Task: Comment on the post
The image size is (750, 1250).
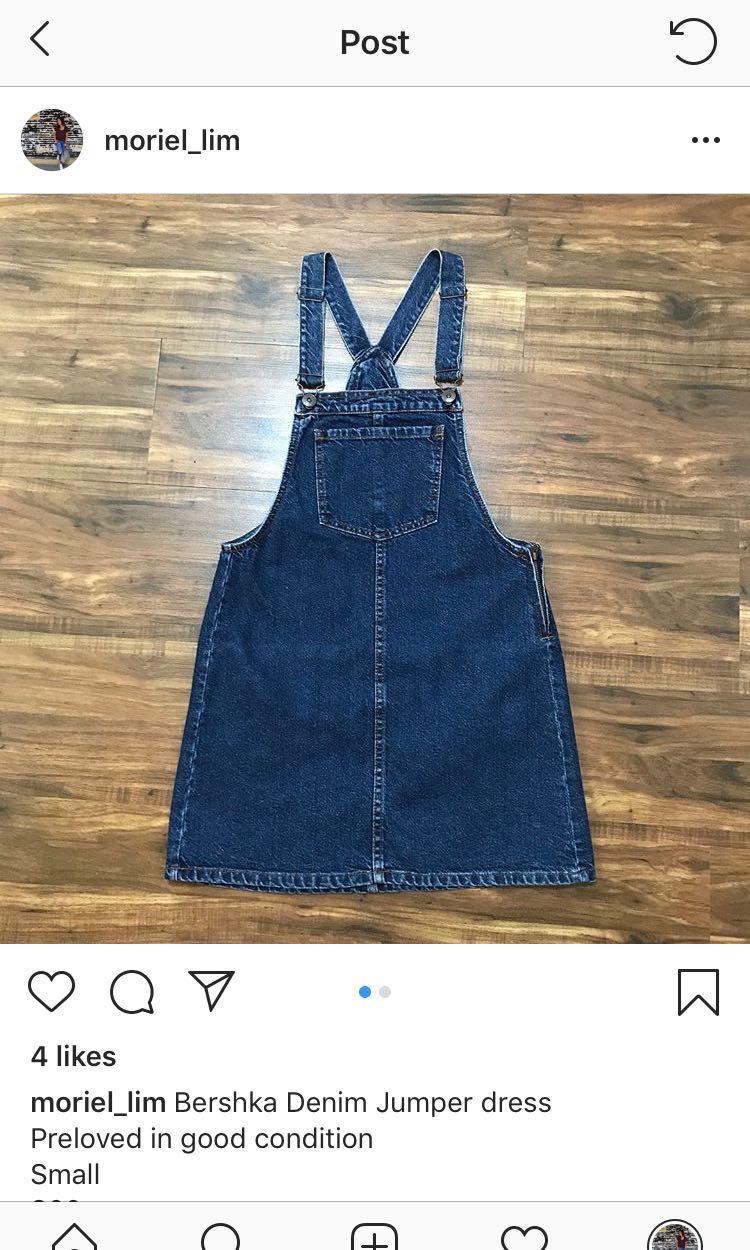Action: (132, 991)
